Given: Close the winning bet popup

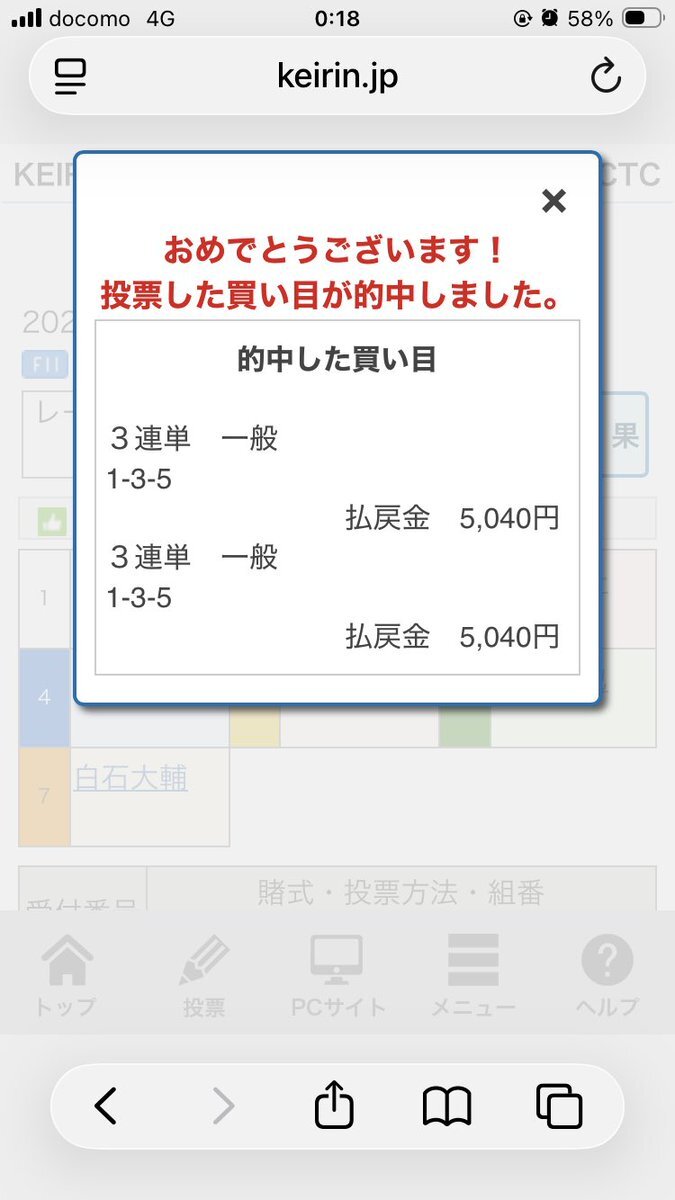Looking at the screenshot, I should click(553, 202).
